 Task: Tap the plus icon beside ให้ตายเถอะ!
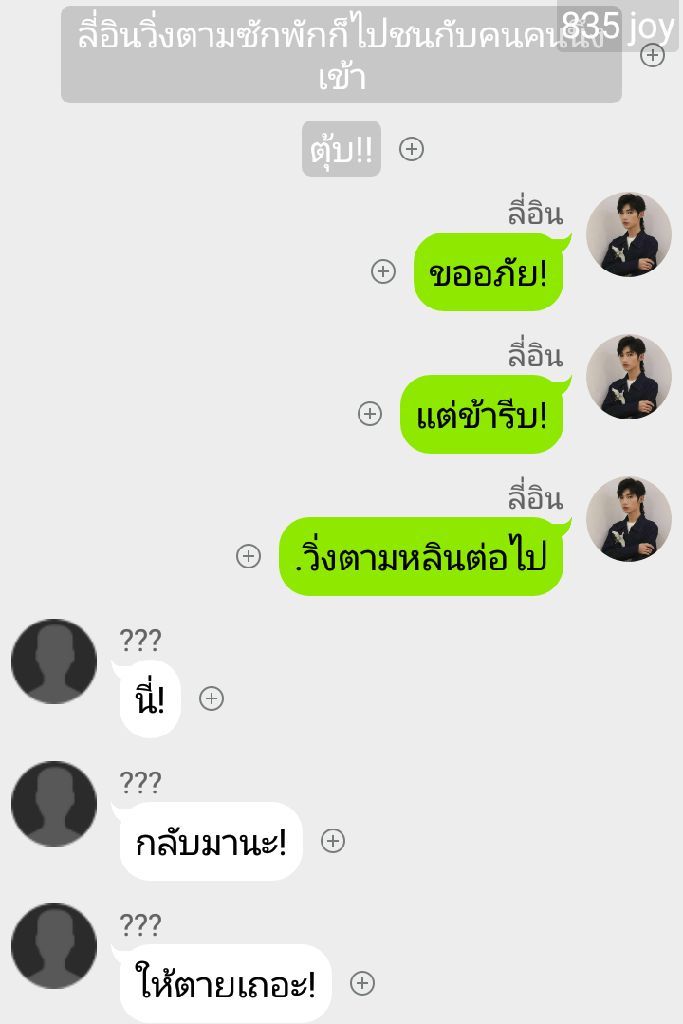tap(362, 984)
